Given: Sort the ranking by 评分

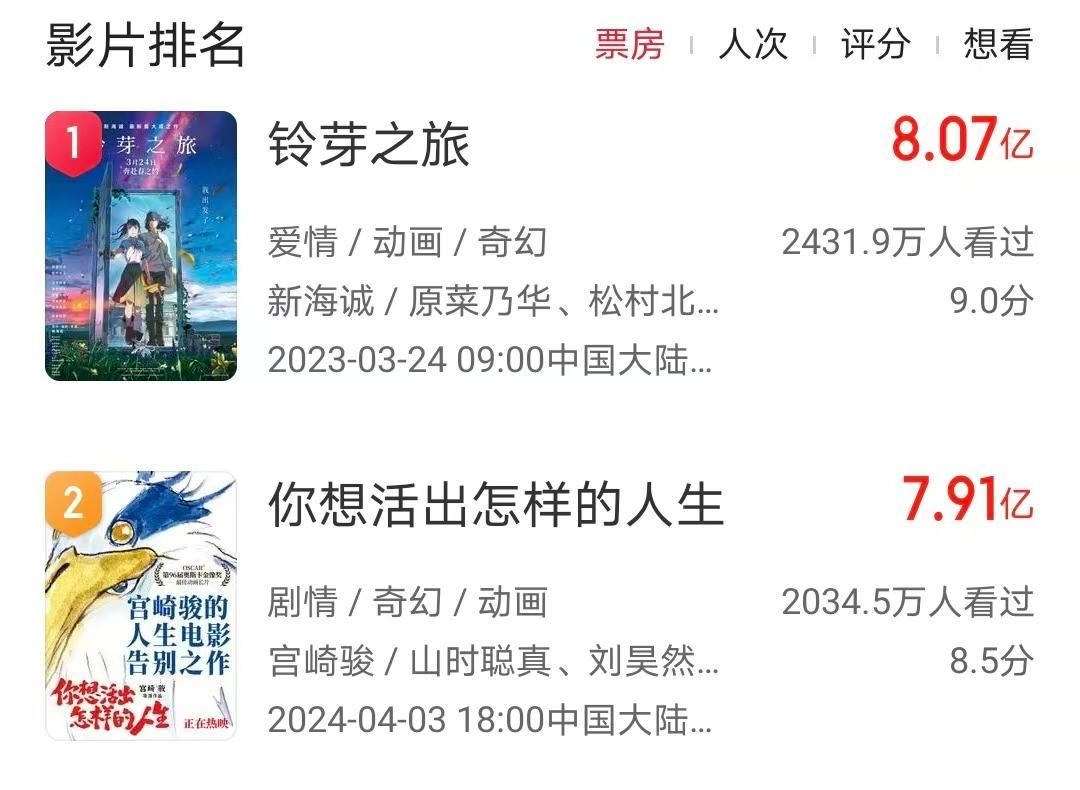Looking at the screenshot, I should pos(875,45).
